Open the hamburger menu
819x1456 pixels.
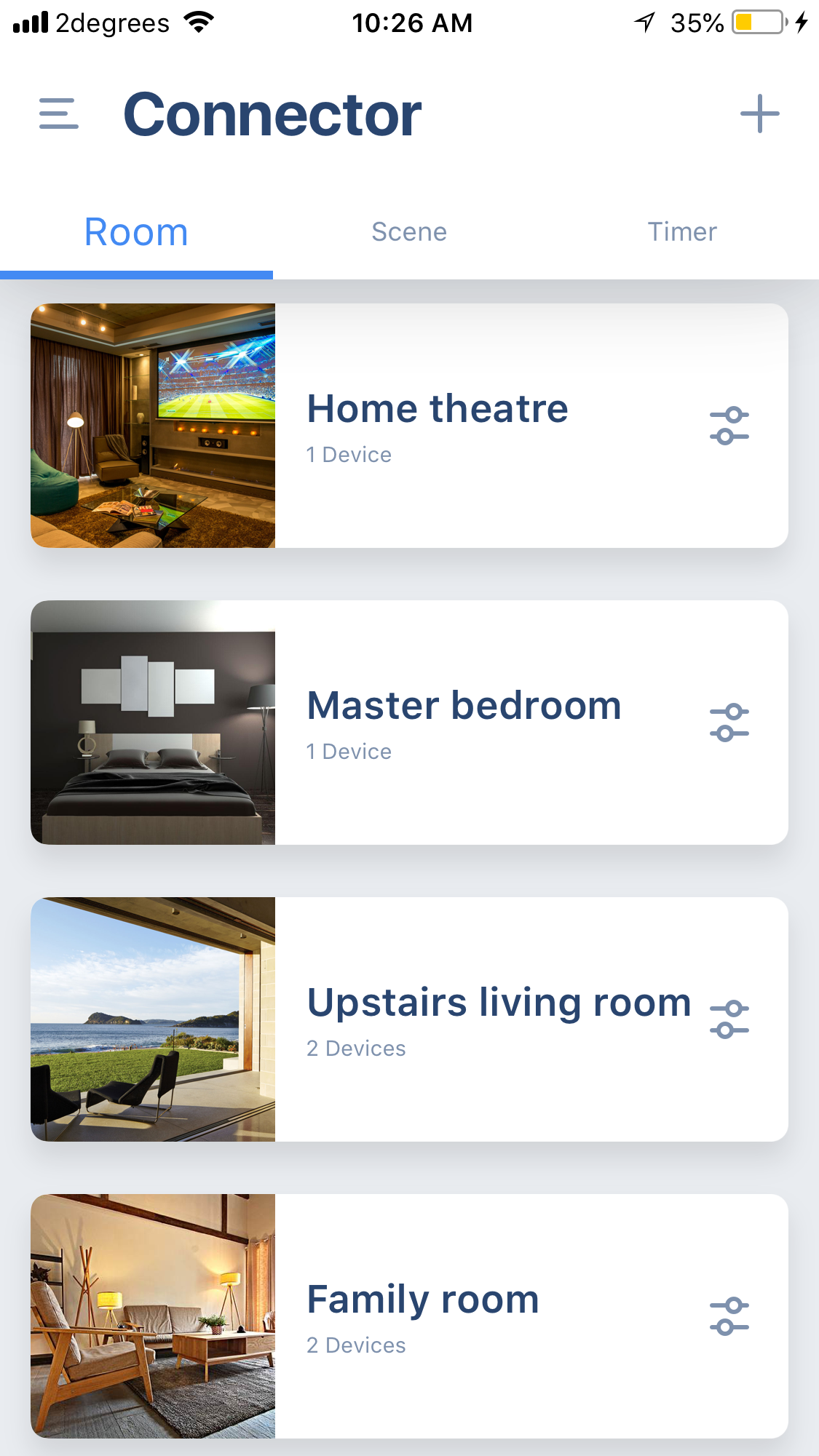click(59, 114)
